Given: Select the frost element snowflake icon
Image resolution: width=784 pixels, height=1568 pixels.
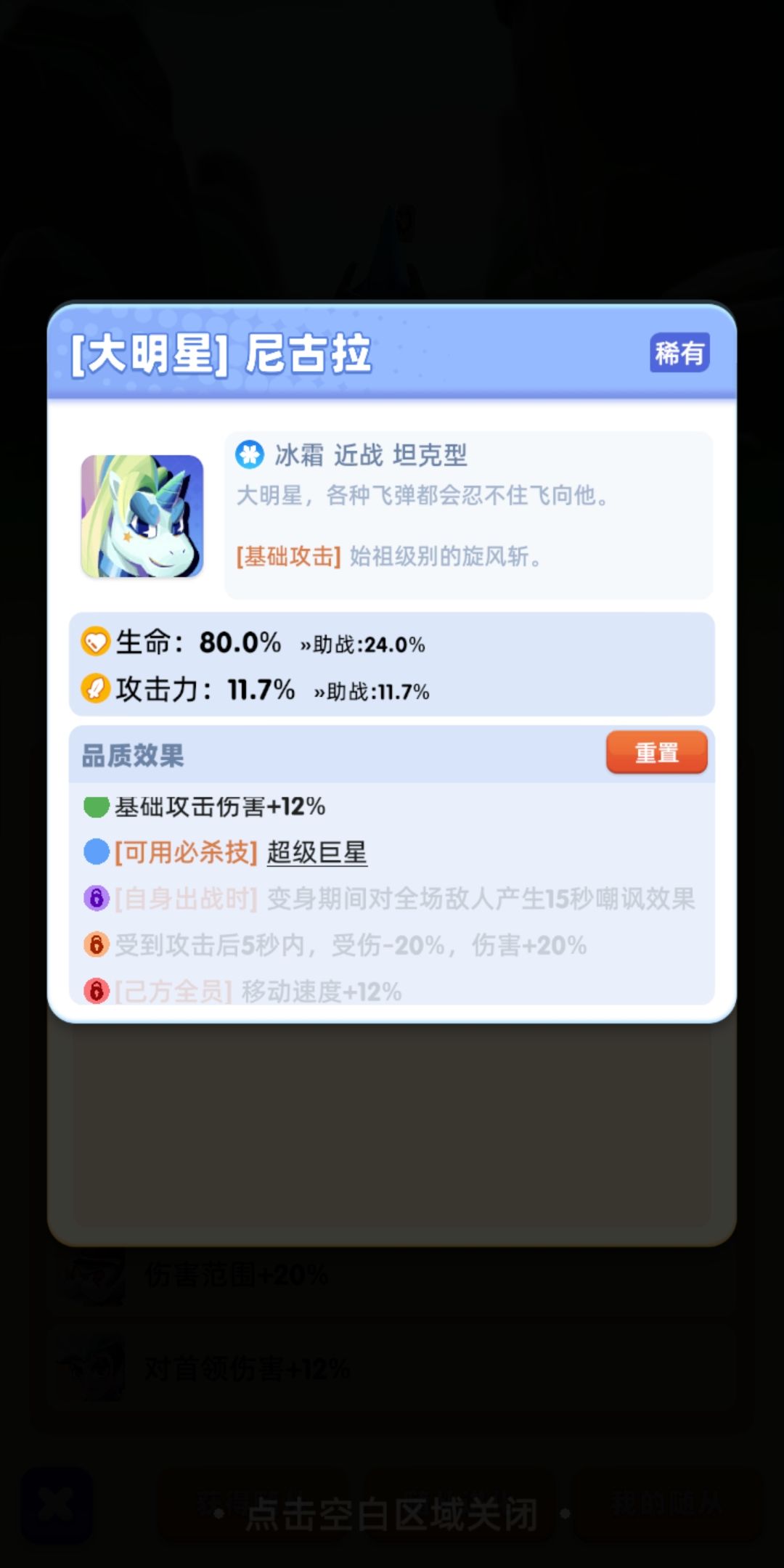Looking at the screenshot, I should (250, 455).
